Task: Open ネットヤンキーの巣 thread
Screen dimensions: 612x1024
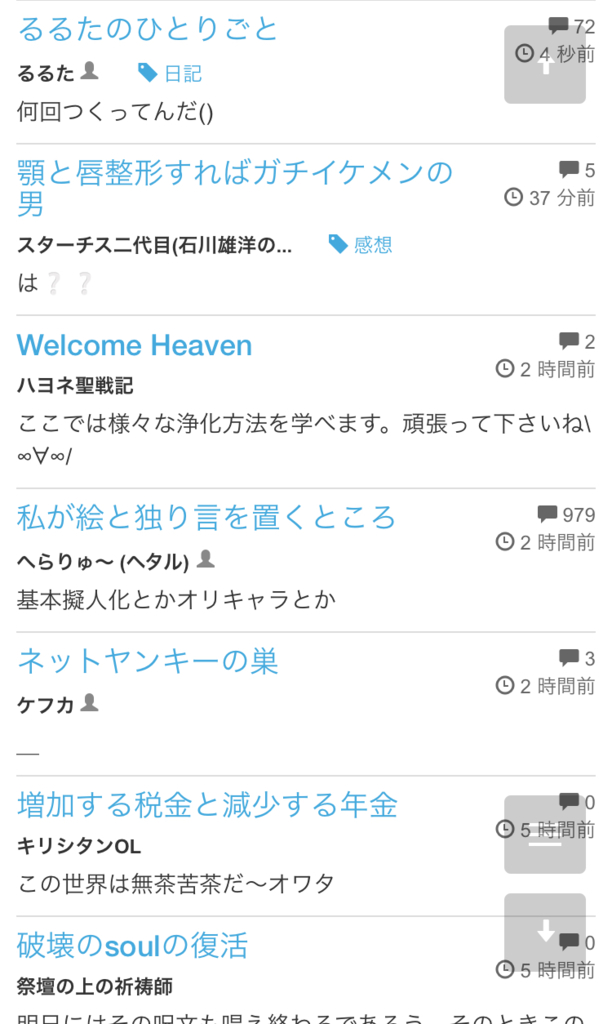Action: click(147, 661)
